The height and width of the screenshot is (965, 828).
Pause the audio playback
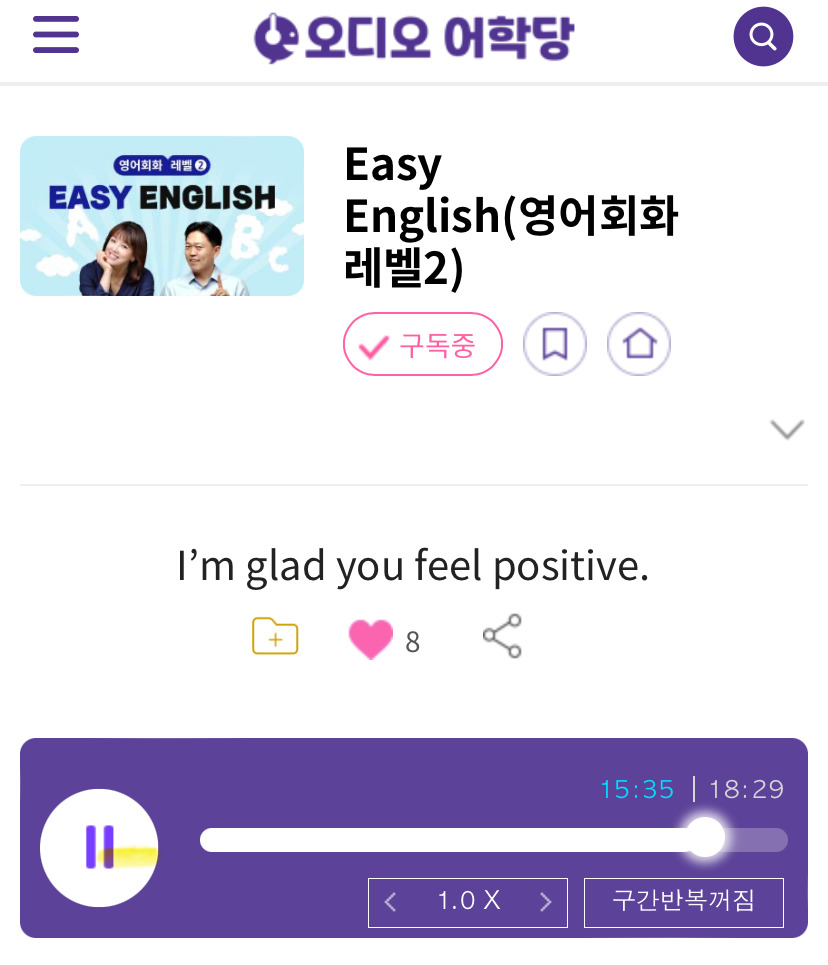99,848
